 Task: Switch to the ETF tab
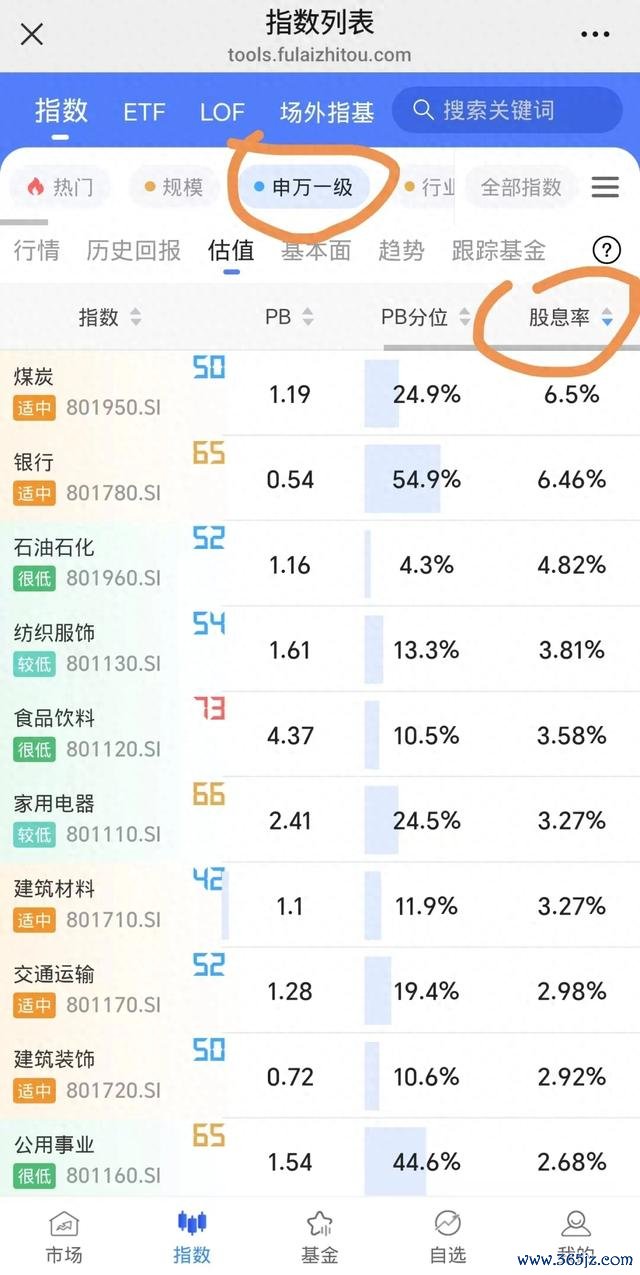tap(144, 111)
